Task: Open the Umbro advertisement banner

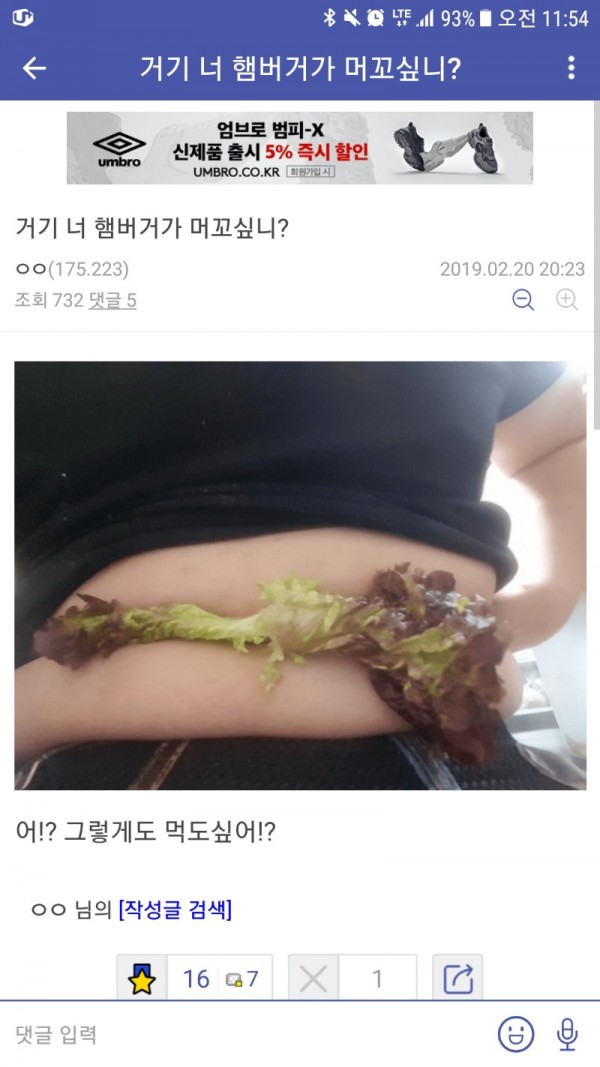Action: coord(299,148)
